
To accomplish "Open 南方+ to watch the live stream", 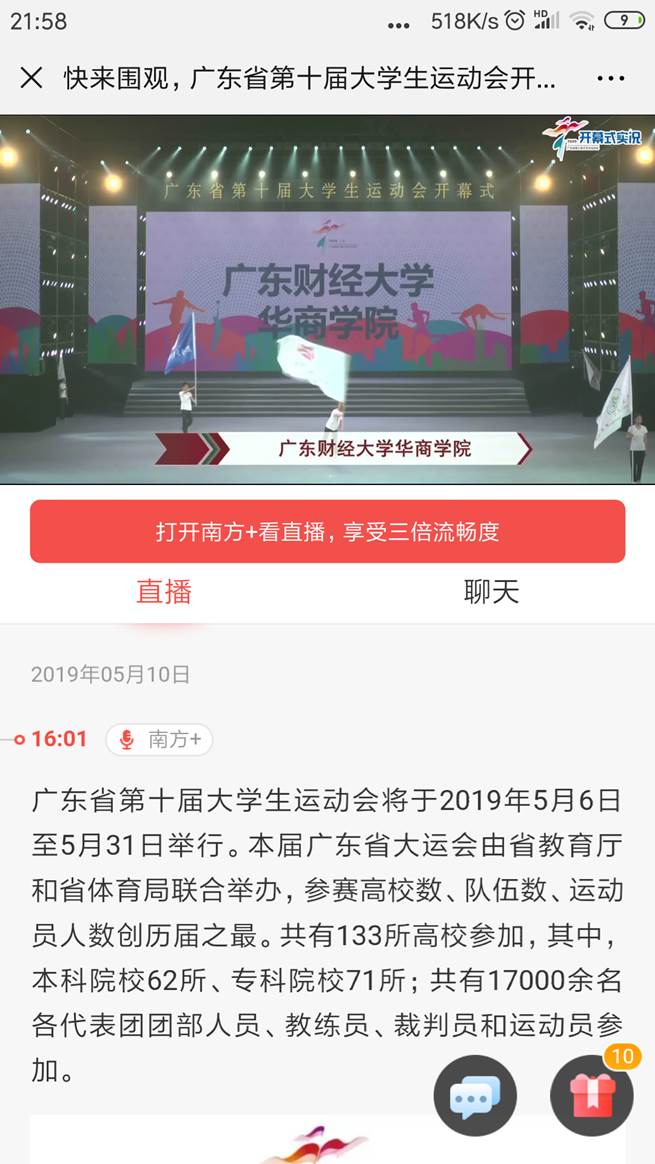I will [327, 531].
